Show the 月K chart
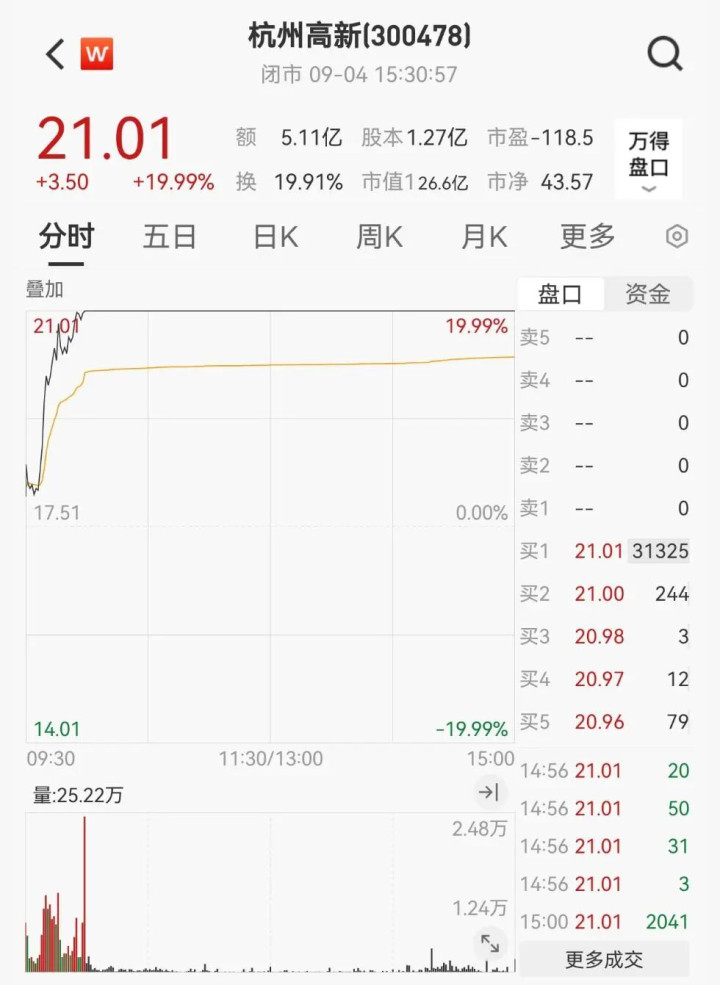This screenshot has height=985, width=720. tap(484, 237)
